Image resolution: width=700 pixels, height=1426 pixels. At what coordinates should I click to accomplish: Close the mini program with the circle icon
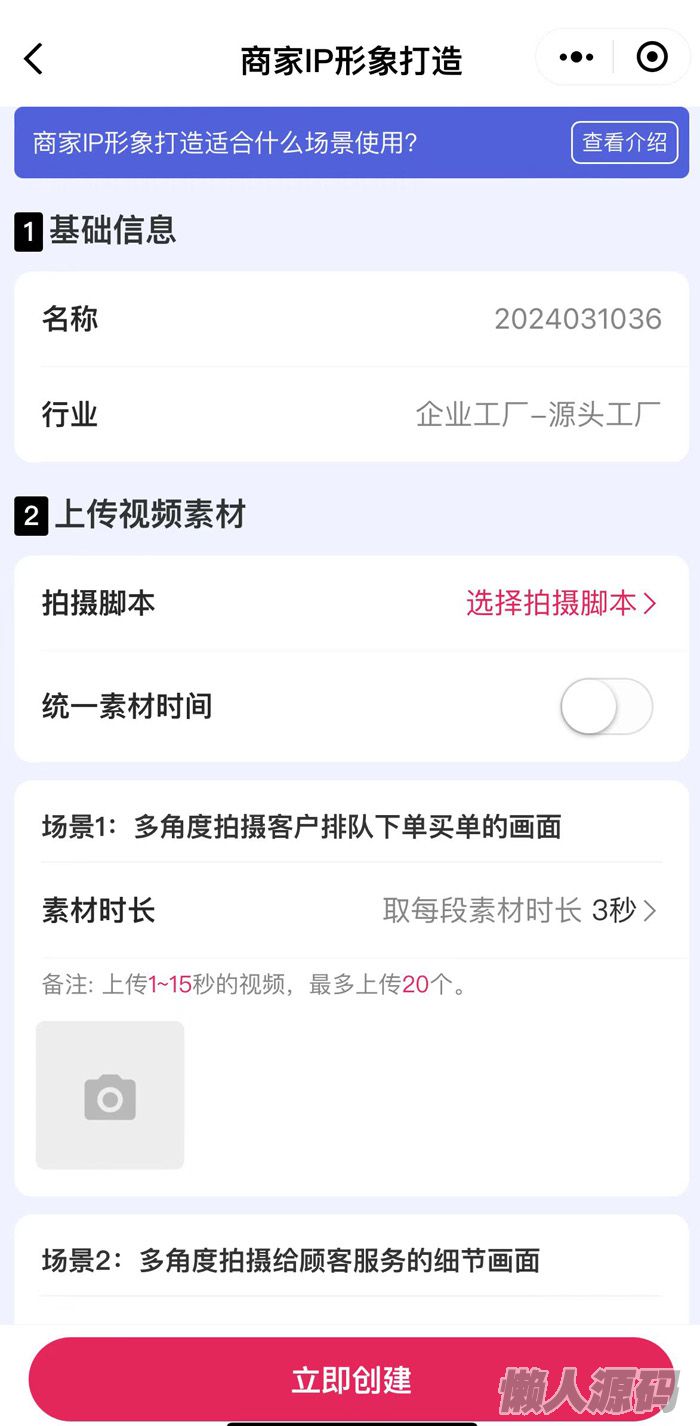coord(652,58)
